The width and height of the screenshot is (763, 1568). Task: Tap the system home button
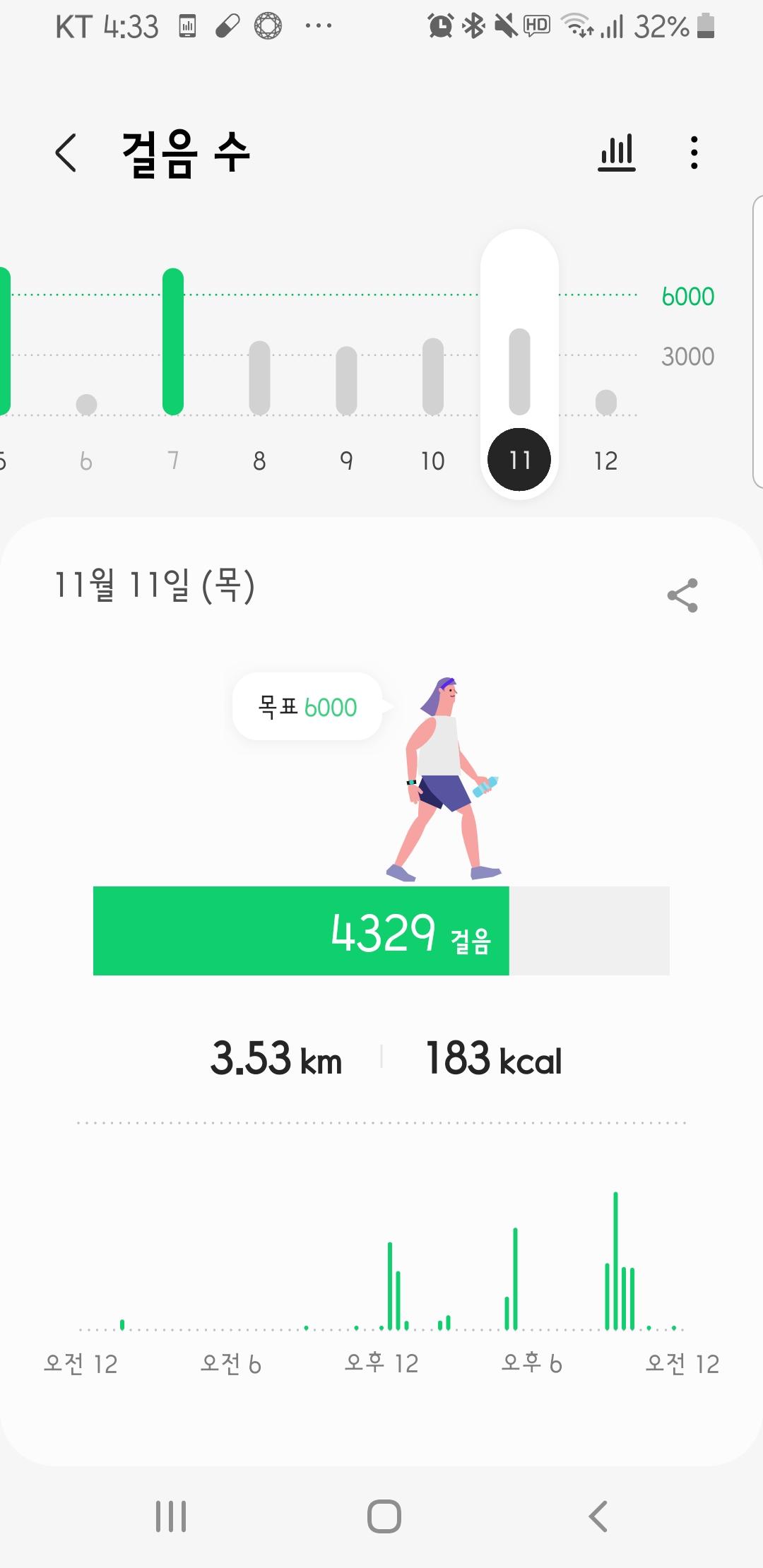pyautogui.click(x=384, y=1516)
